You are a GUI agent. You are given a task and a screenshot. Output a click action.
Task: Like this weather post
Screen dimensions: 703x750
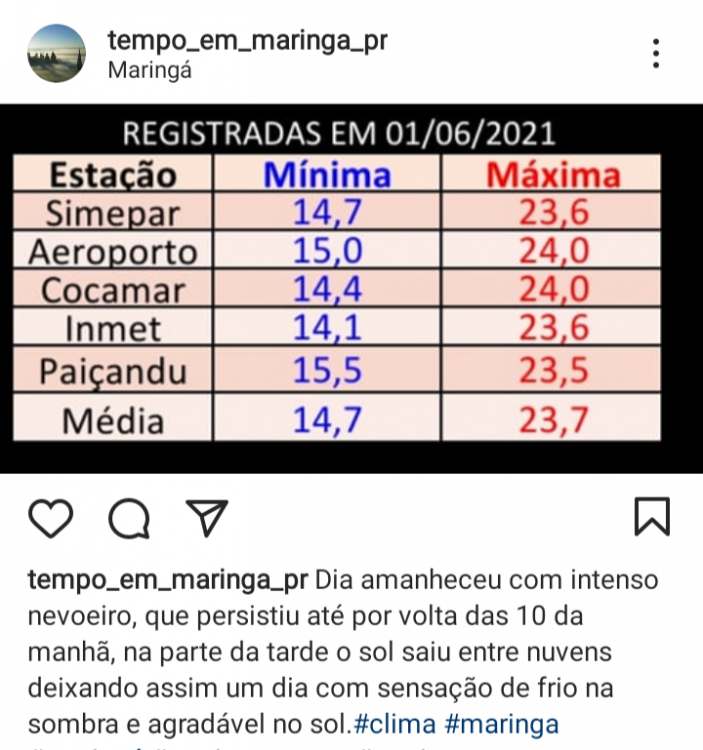[50, 517]
